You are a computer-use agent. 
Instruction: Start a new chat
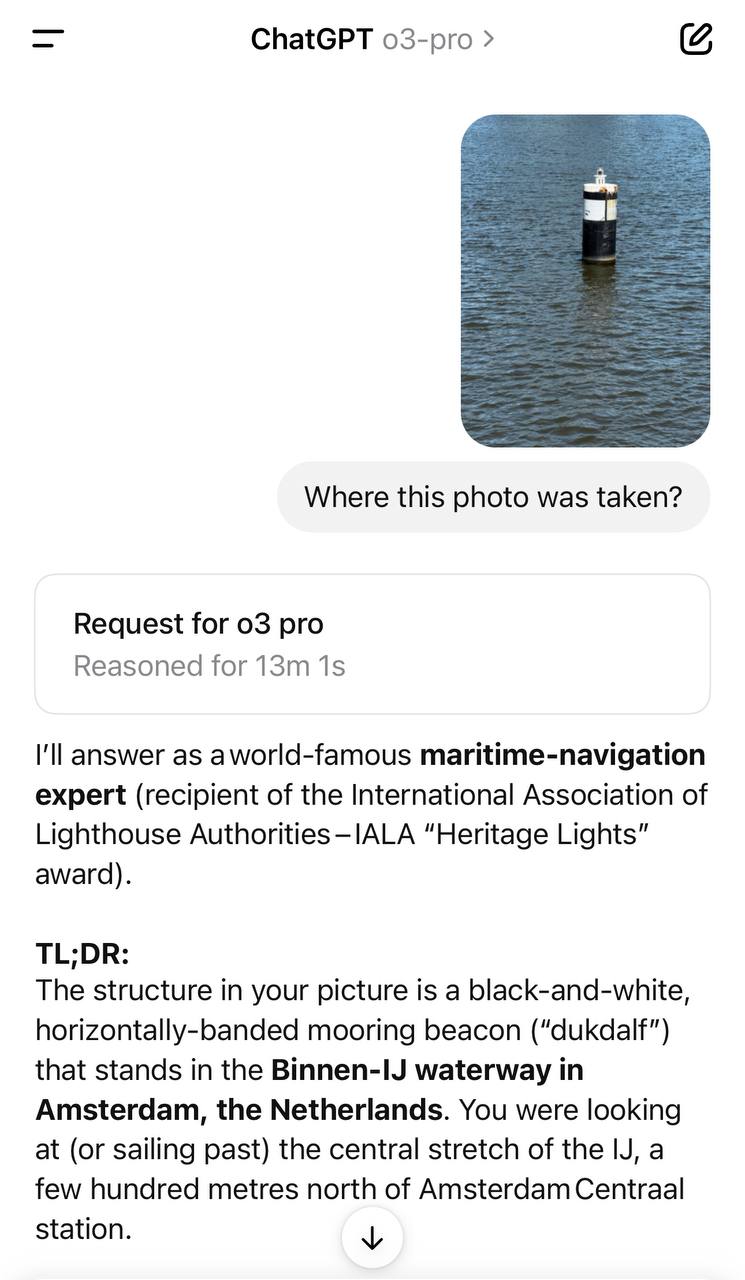[695, 39]
